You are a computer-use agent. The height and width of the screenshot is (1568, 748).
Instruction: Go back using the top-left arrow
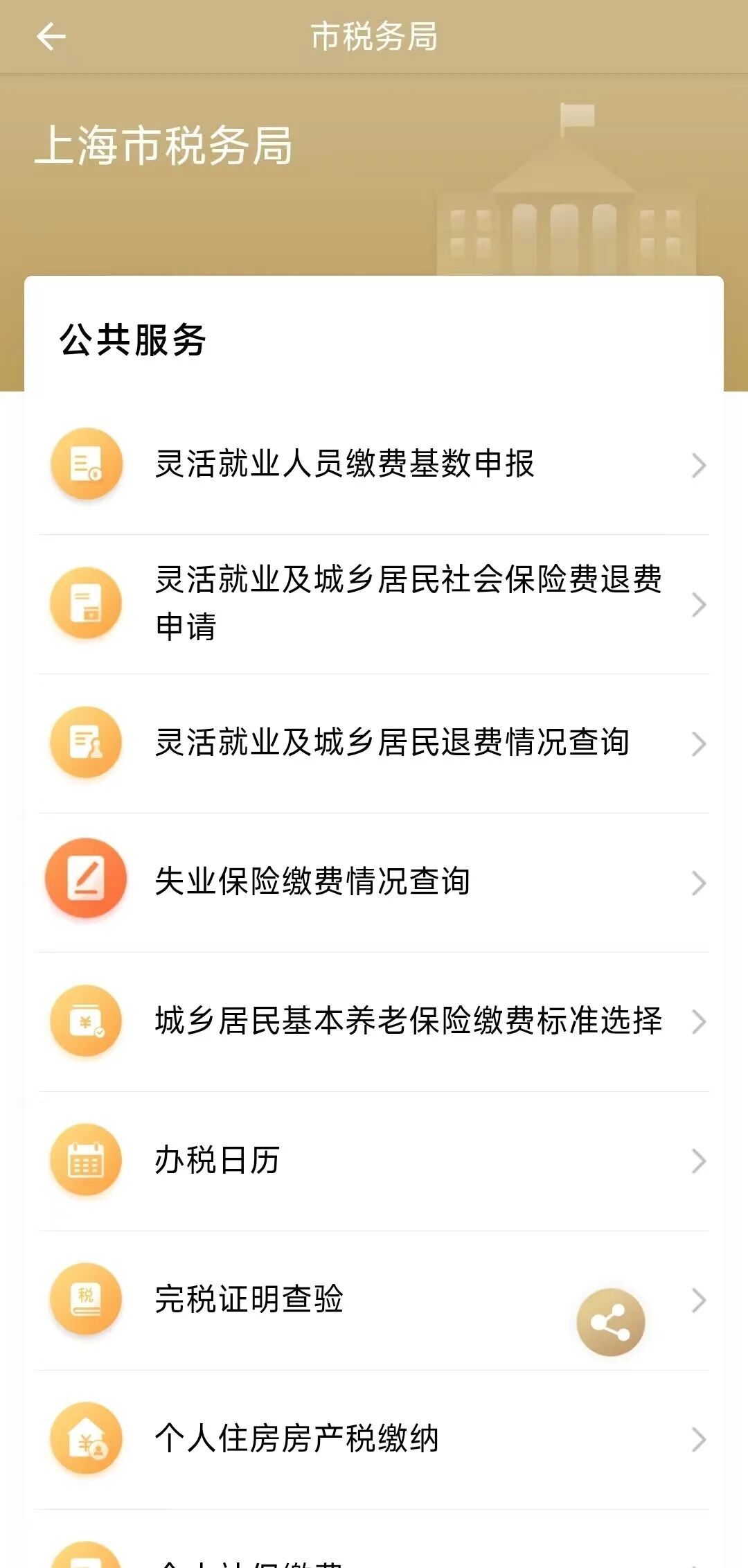[x=51, y=37]
